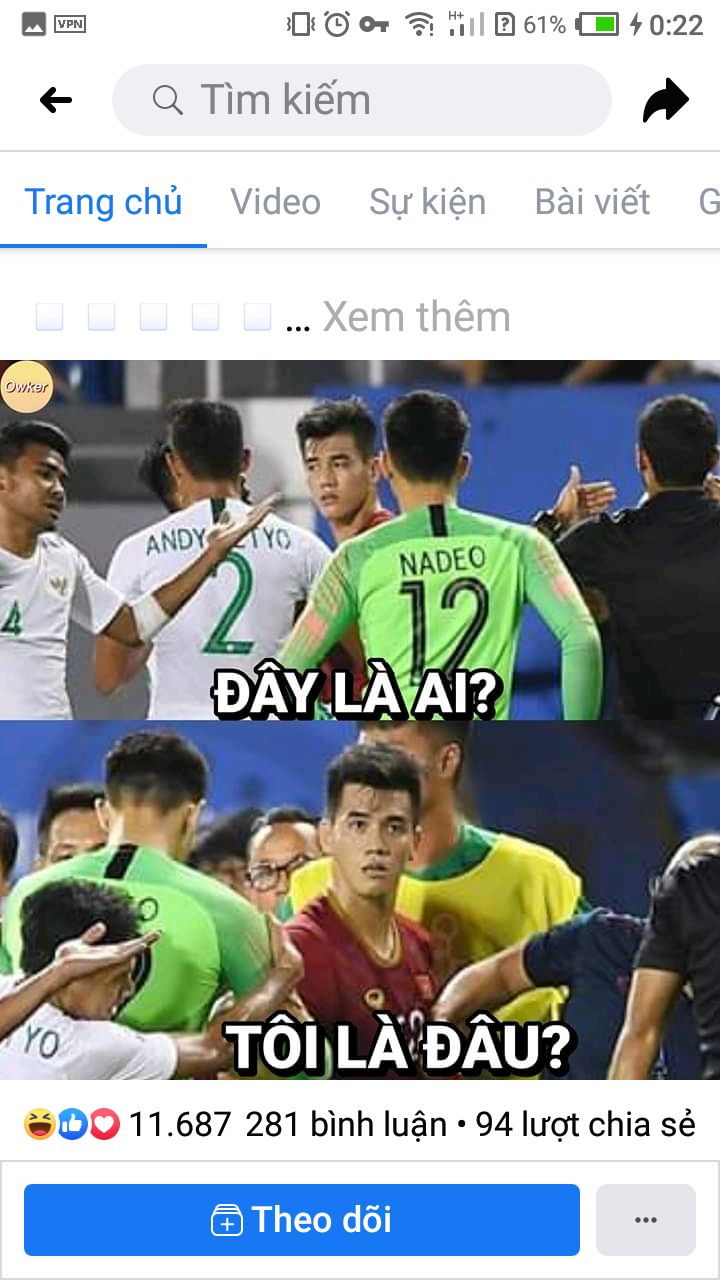Open the Tìm kiếm search box

361,100
